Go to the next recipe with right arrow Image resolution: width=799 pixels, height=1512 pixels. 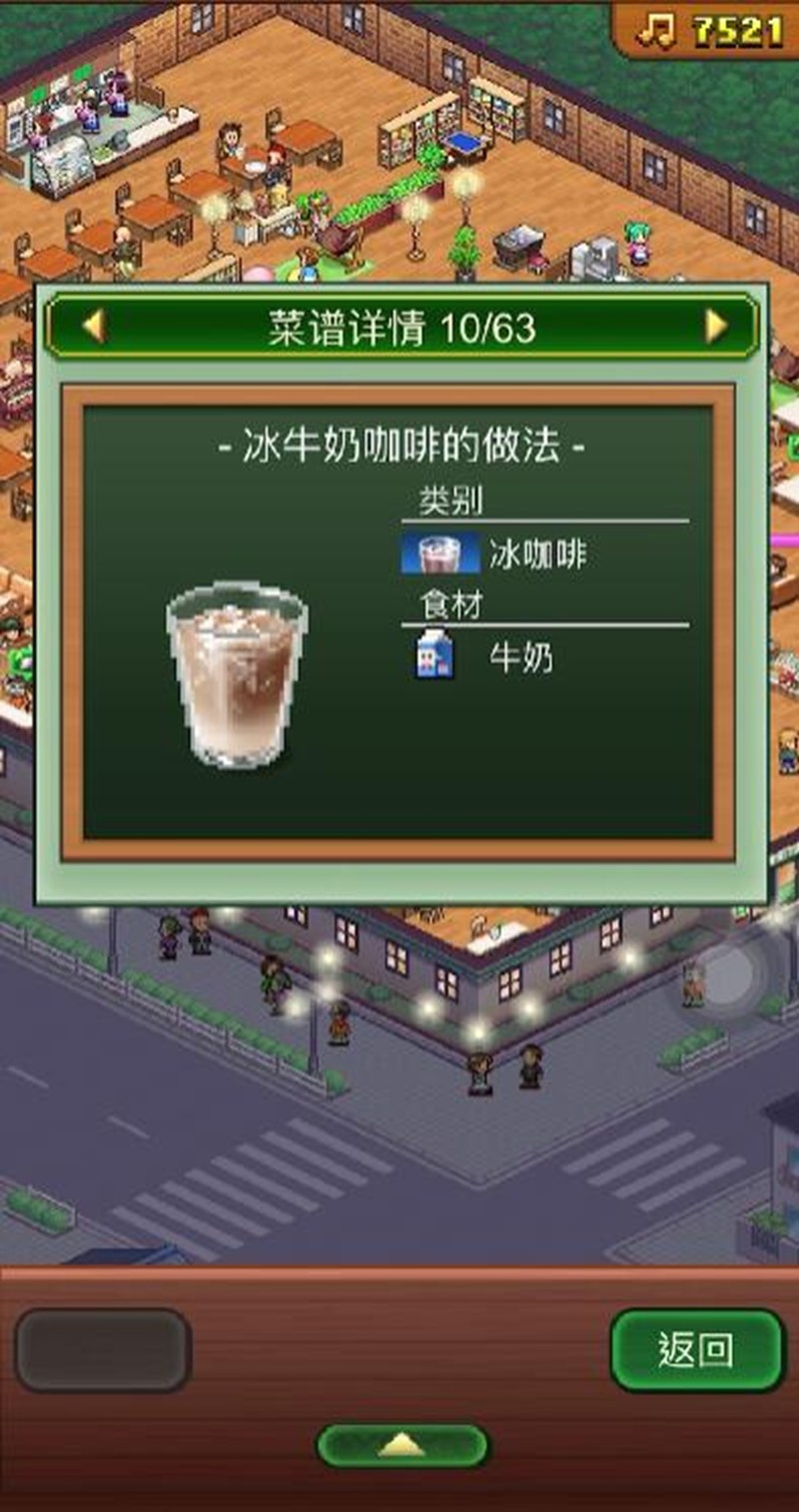pos(715,326)
